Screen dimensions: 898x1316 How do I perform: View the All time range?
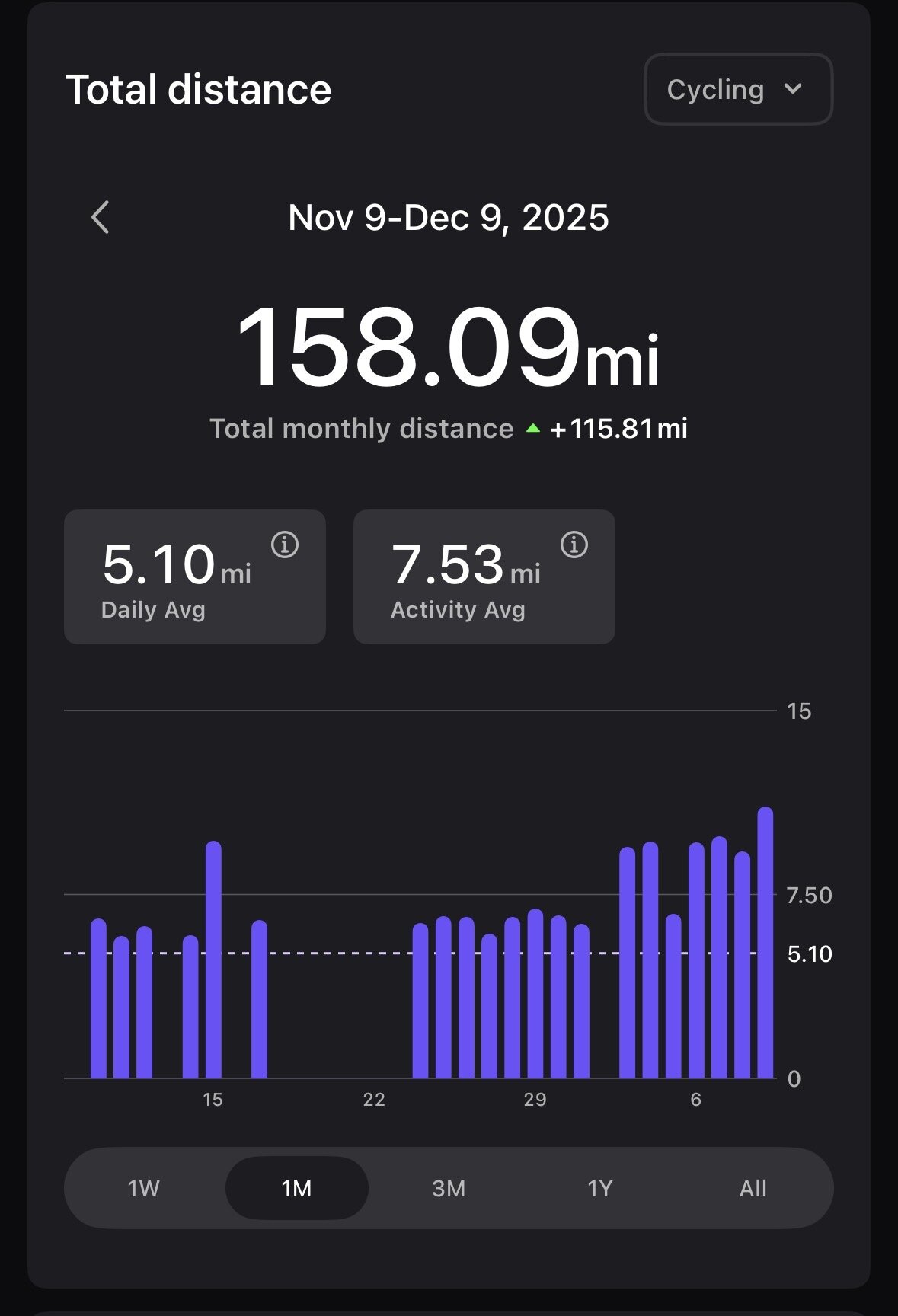coord(753,1188)
